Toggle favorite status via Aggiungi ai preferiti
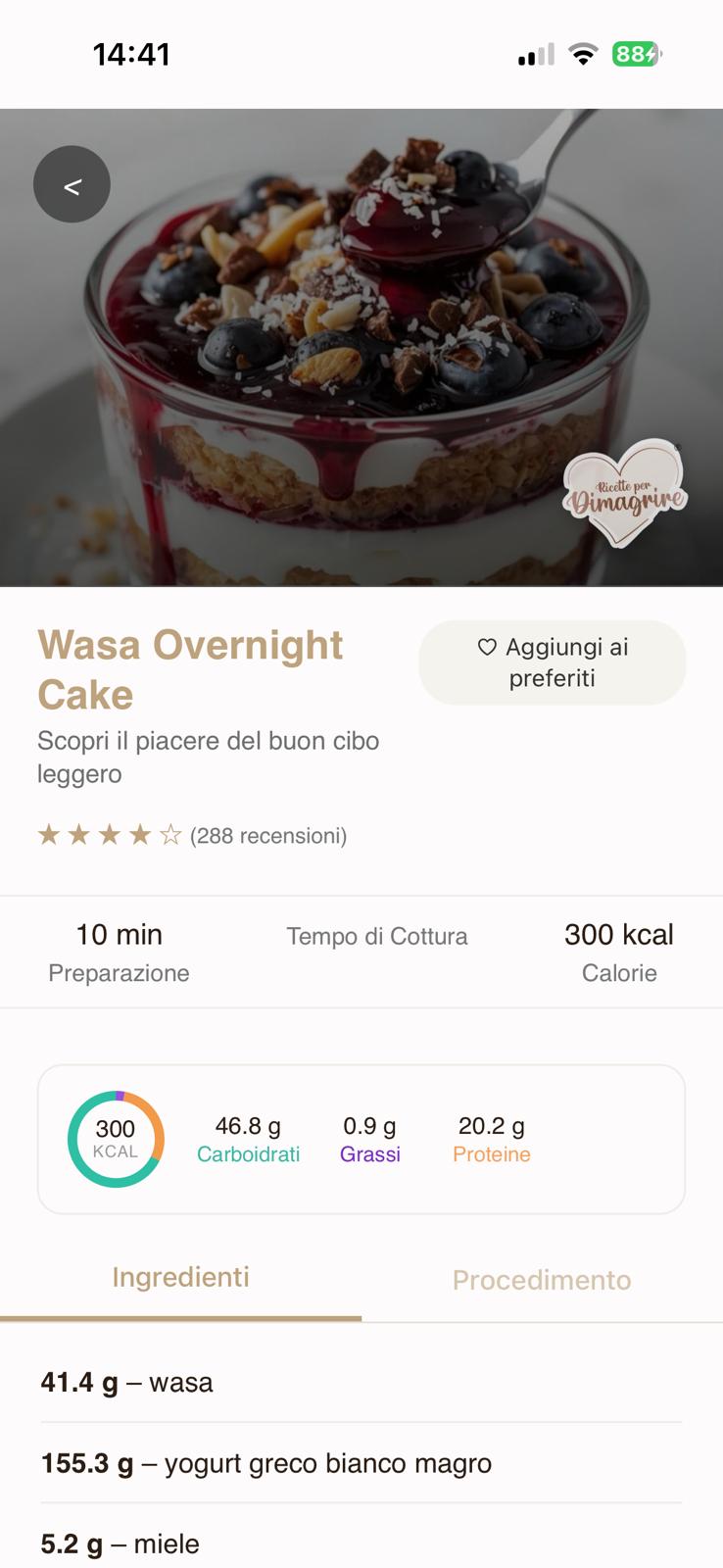 pyautogui.click(x=552, y=661)
